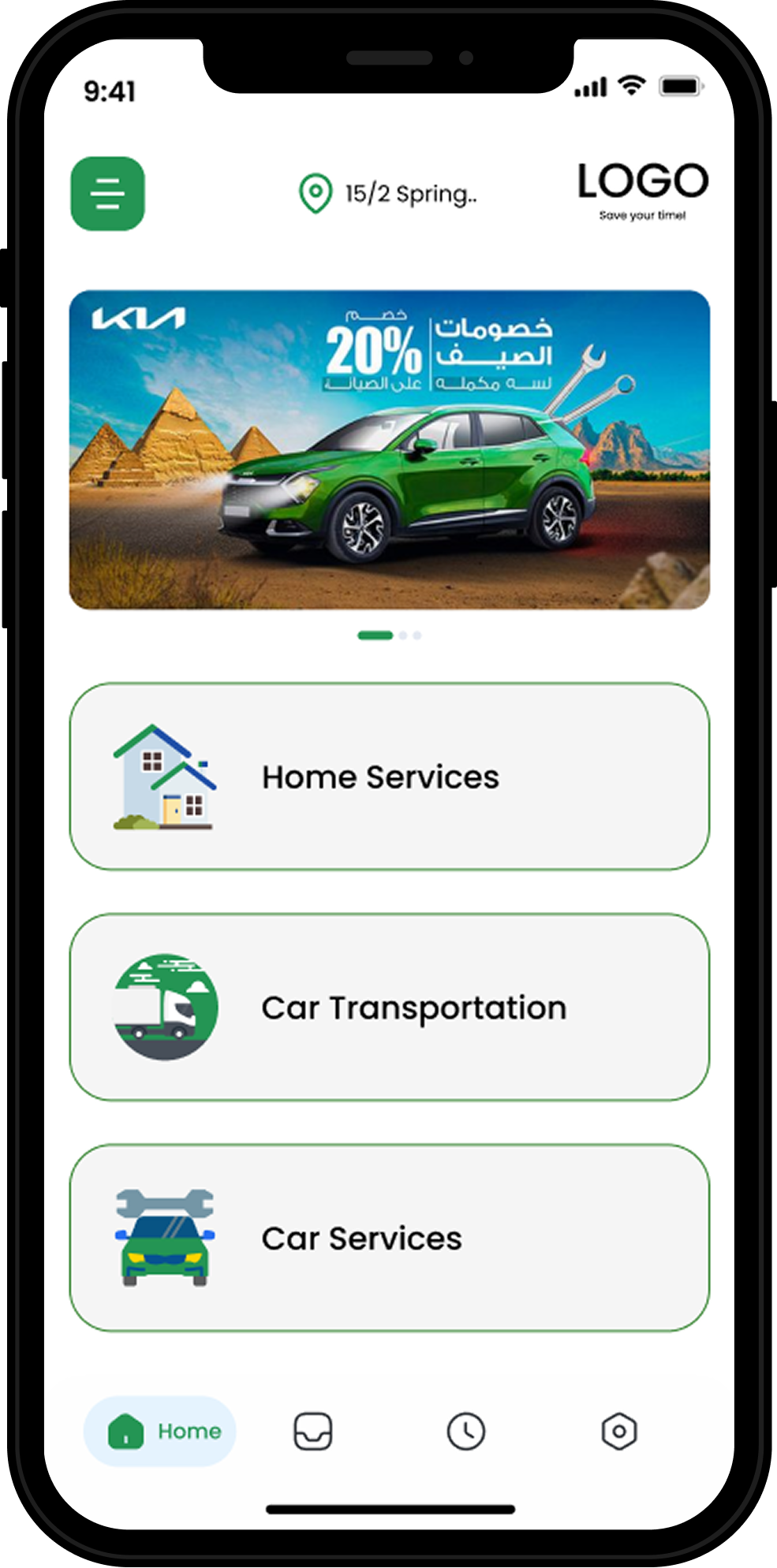Open the Kia 20% discount banner
Image resolution: width=777 pixels, height=1568 pixels.
coord(389,449)
